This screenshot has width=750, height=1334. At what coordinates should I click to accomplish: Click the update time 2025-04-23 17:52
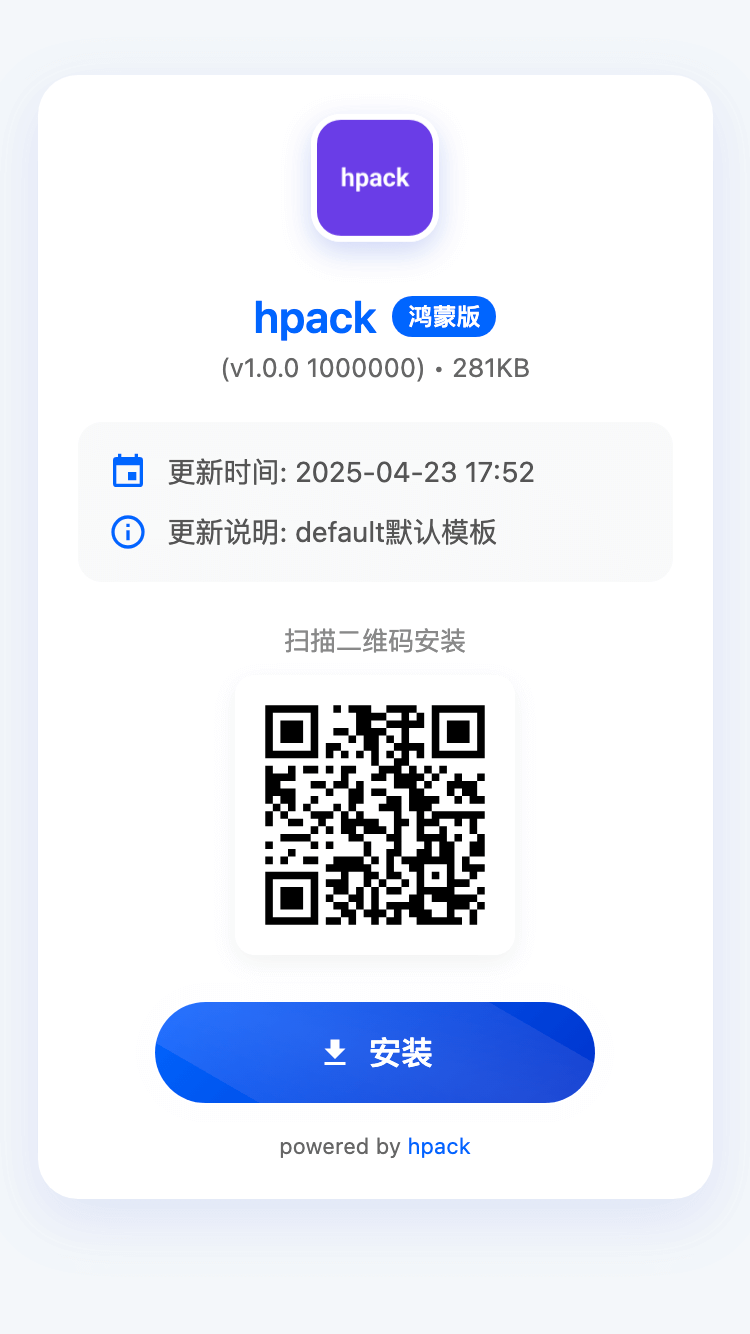tap(415, 471)
